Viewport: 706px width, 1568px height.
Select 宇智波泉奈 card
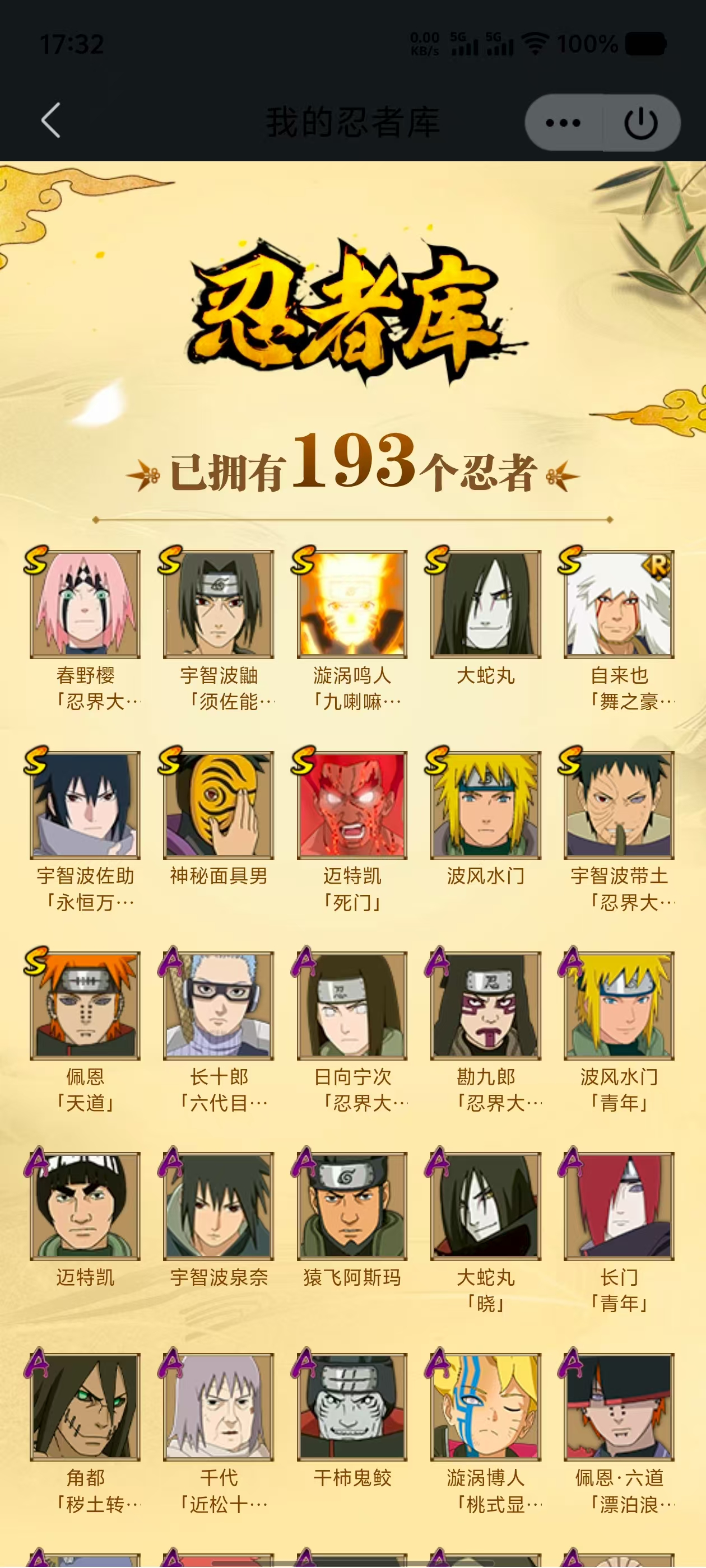[x=219, y=1205]
